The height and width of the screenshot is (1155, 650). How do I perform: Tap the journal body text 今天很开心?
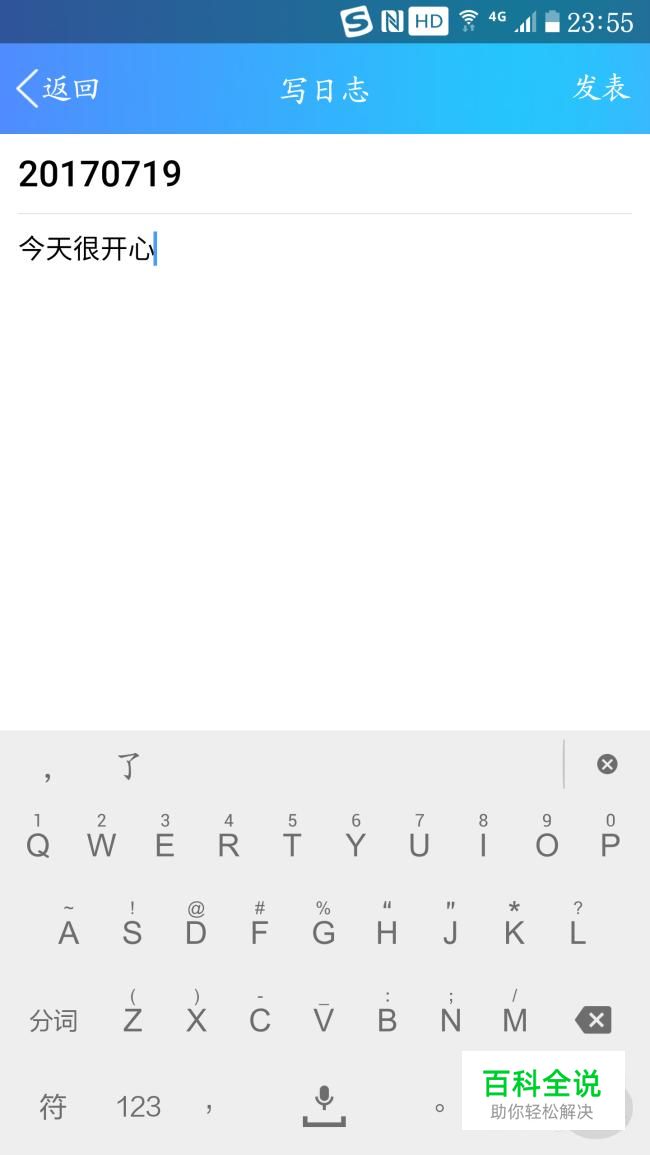point(87,249)
